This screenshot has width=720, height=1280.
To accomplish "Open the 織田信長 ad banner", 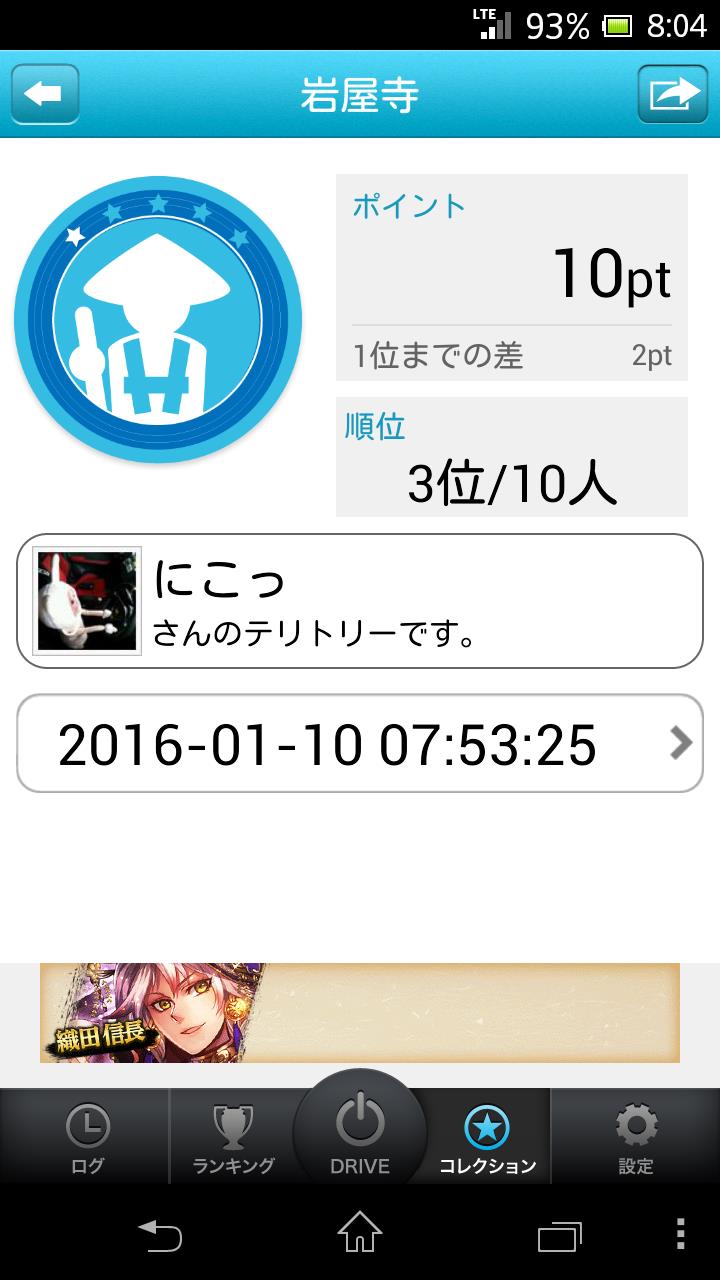I will [360, 1012].
